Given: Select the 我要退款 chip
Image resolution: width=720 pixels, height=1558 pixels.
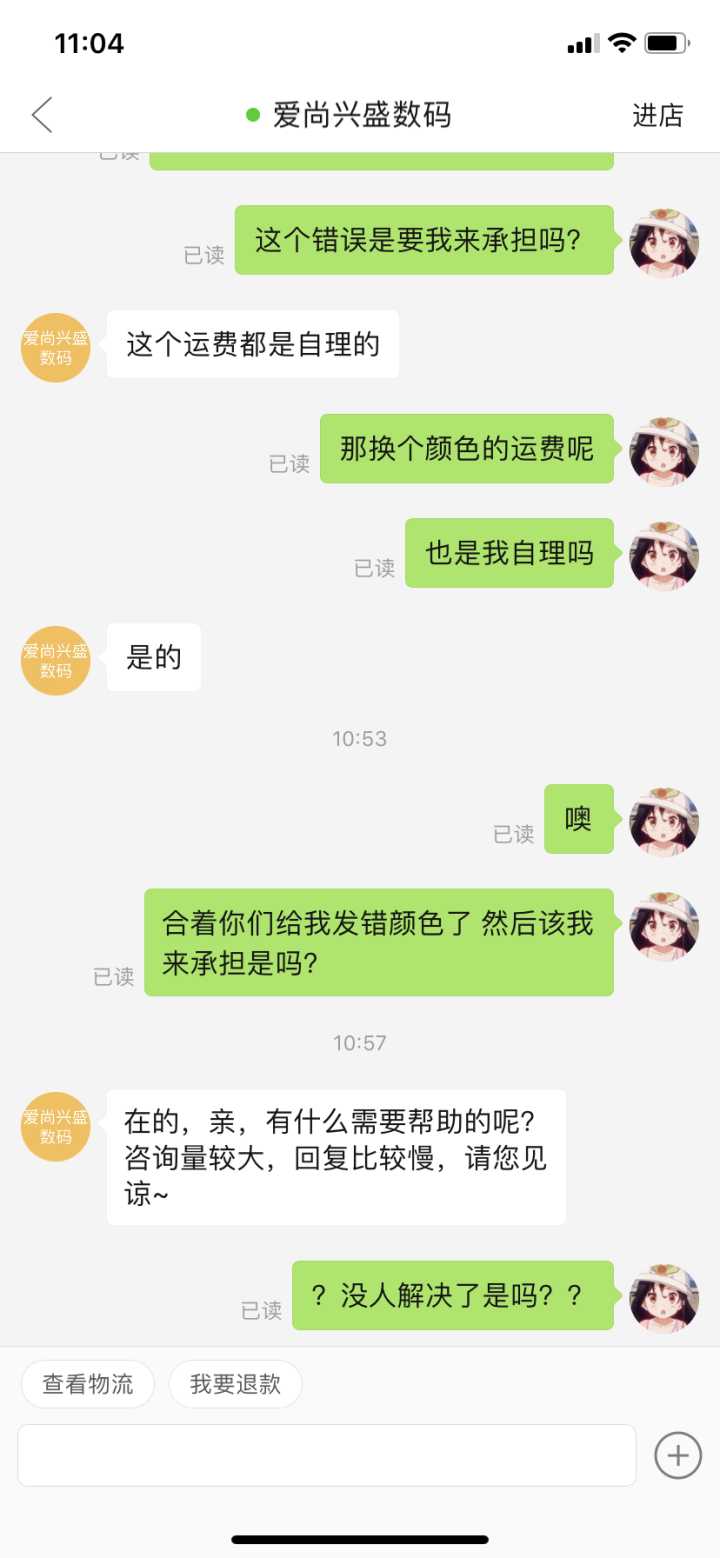Looking at the screenshot, I should point(235,1384).
